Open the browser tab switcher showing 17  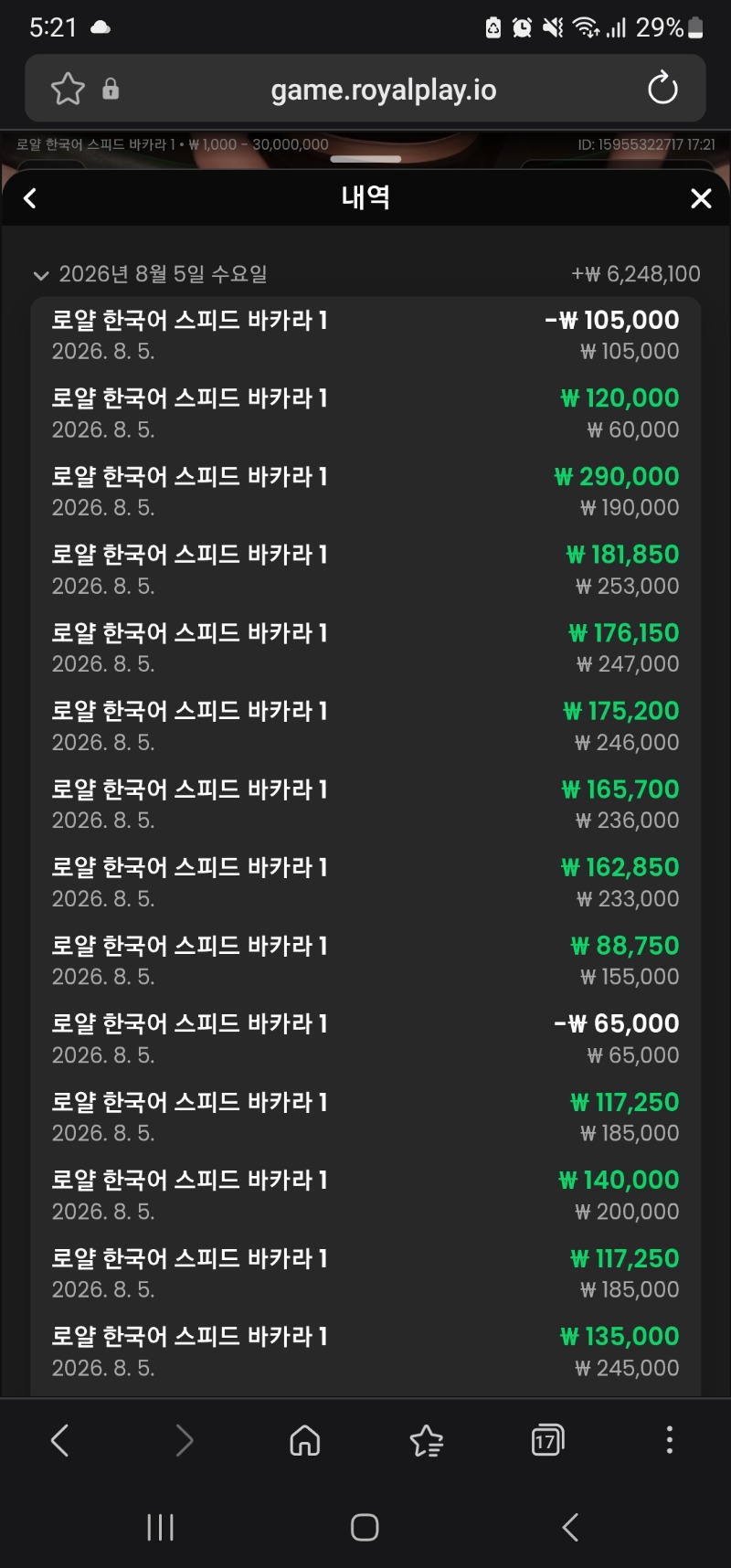click(547, 1441)
